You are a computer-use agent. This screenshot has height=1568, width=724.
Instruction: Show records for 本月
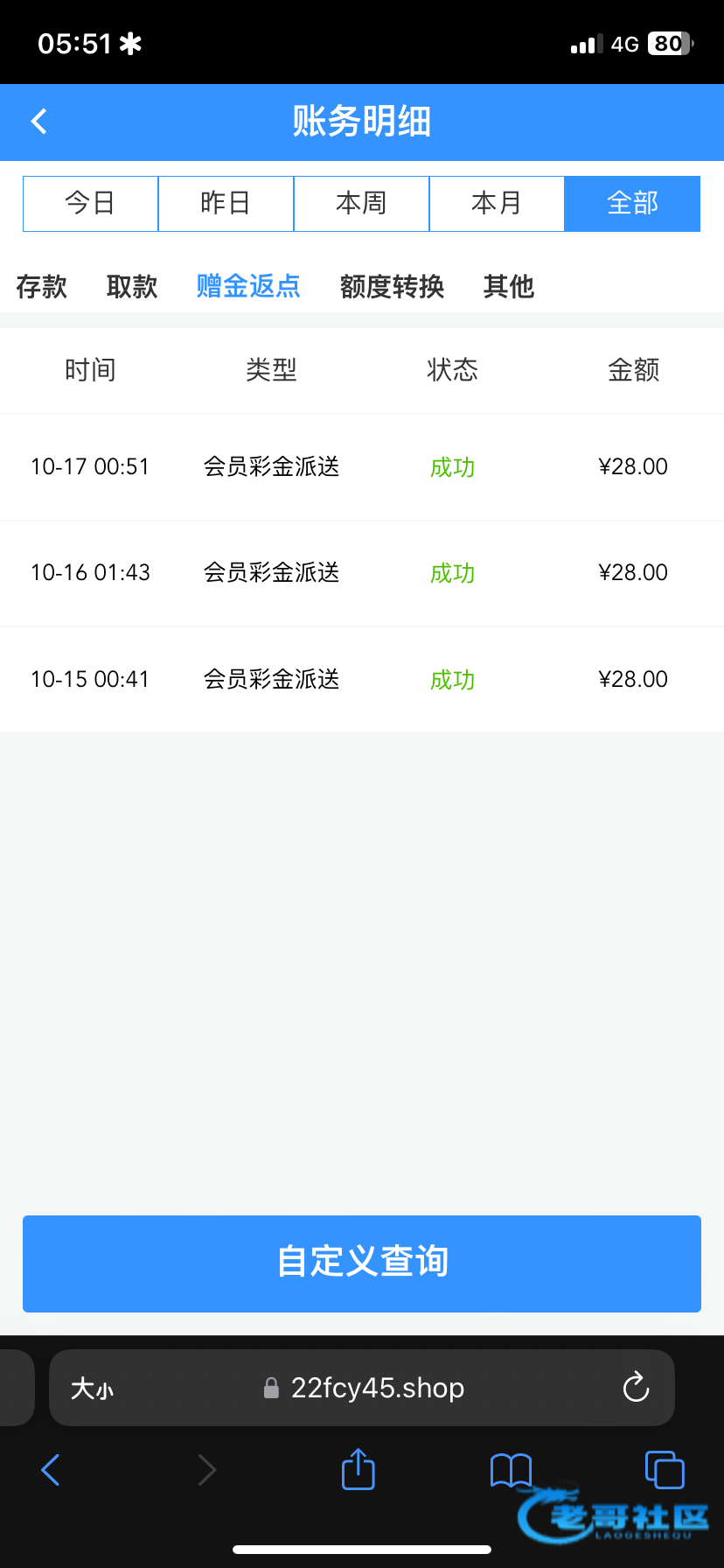[497, 204]
